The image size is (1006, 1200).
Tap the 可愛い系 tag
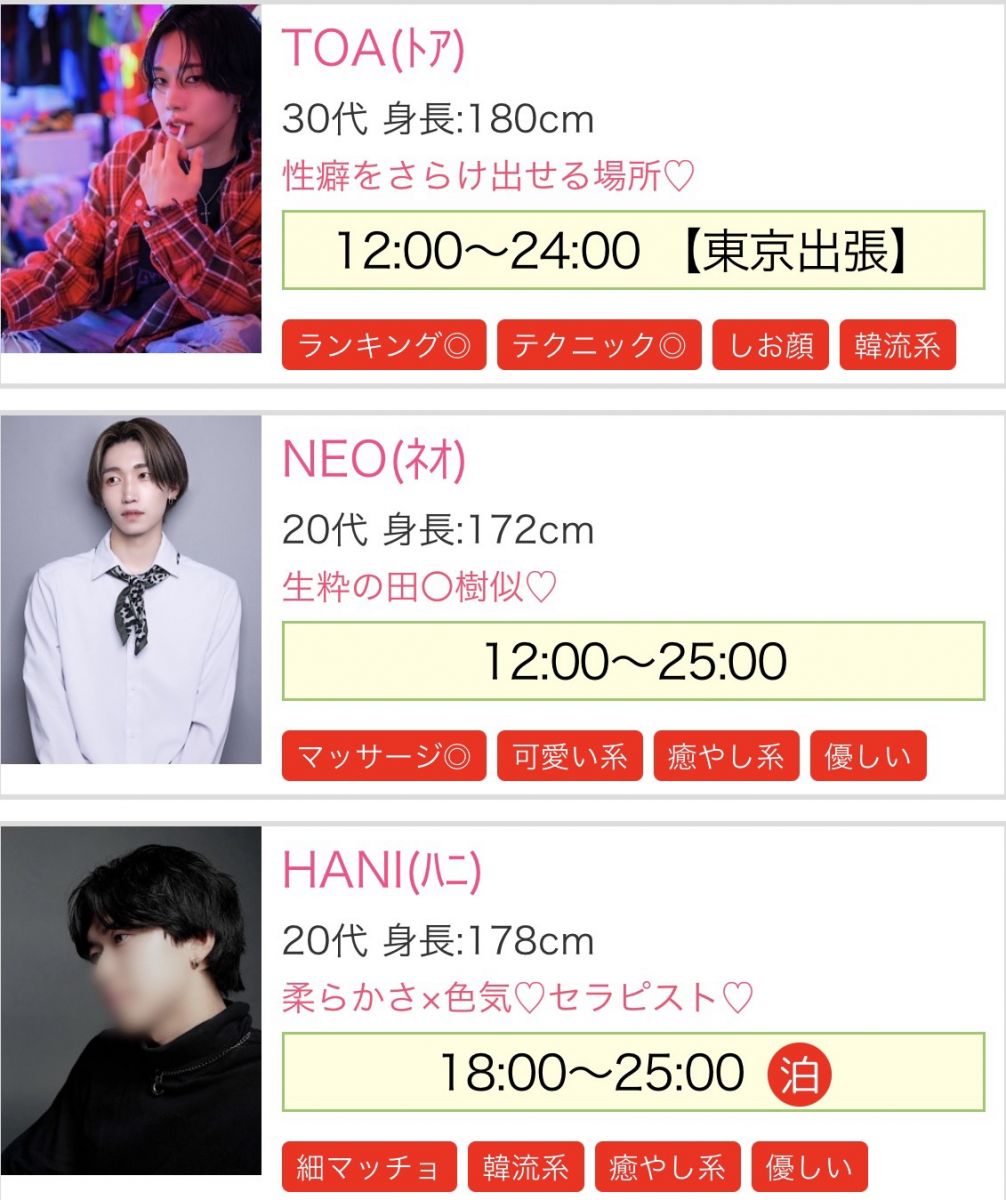tap(570, 756)
